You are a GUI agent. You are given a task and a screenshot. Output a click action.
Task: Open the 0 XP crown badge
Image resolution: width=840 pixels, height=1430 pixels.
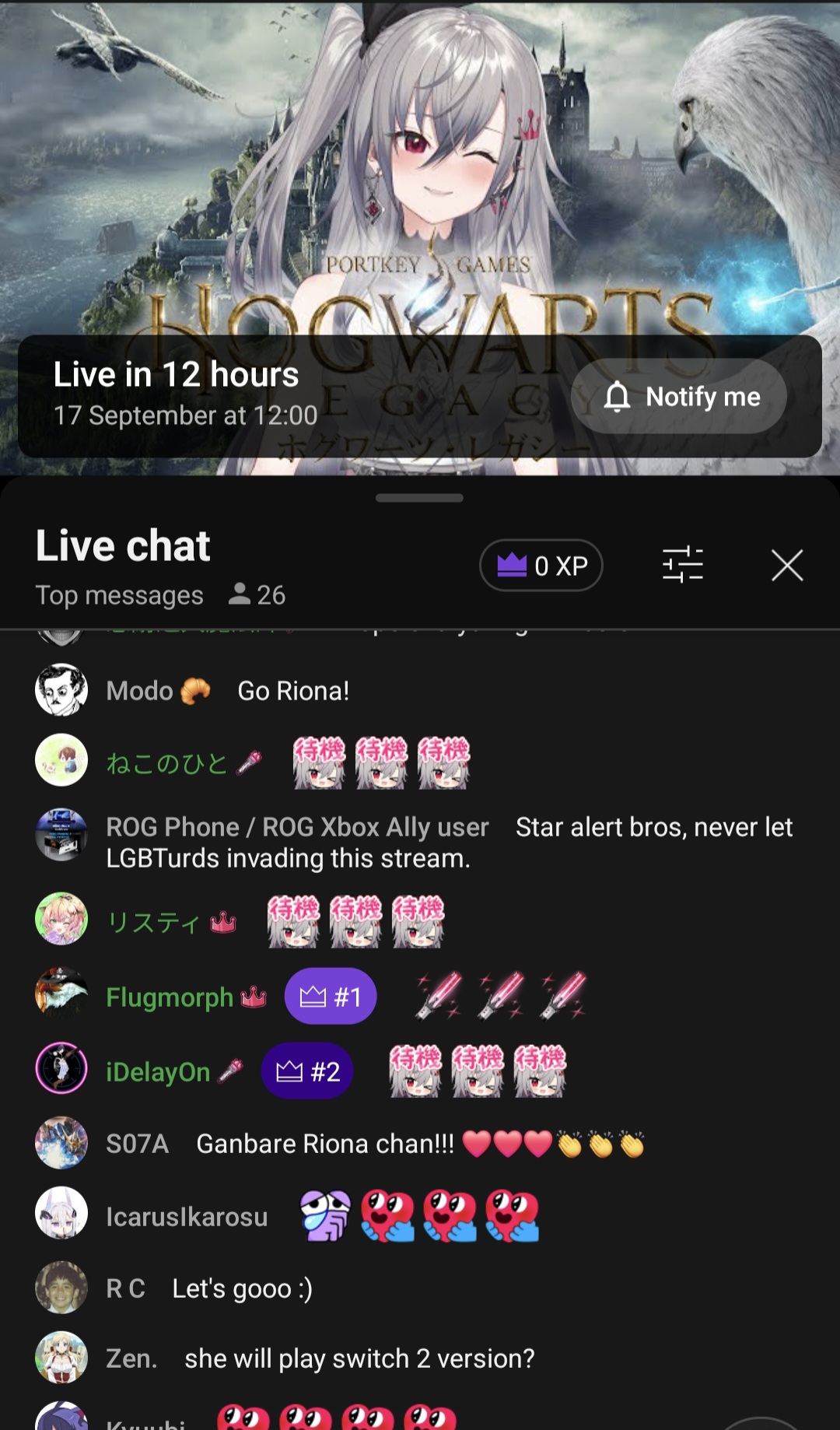coord(541,566)
